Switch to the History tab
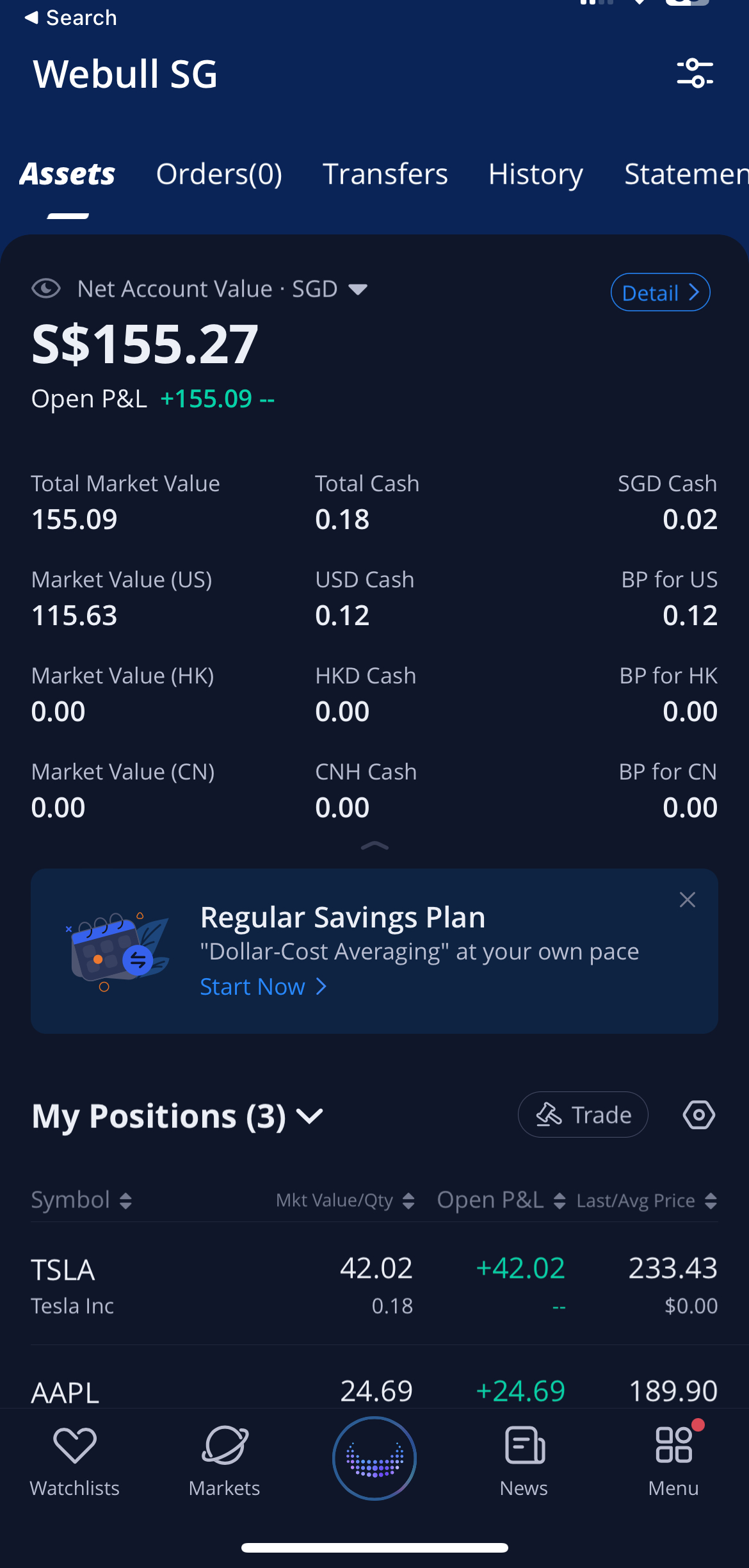This screenshot has width=749, height=1568. point(536,174)
